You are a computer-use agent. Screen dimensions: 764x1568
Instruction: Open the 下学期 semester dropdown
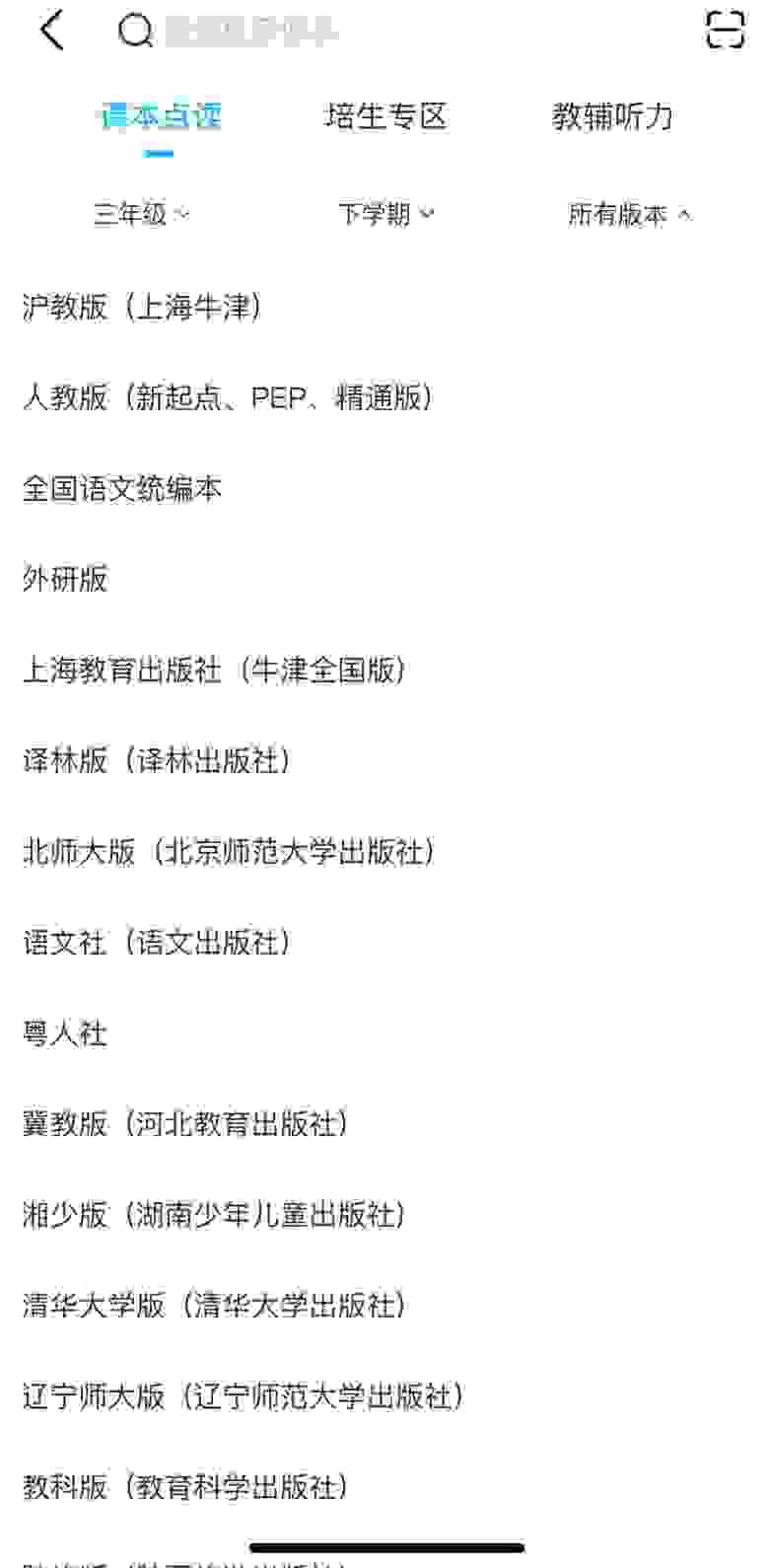click(385, 214)
